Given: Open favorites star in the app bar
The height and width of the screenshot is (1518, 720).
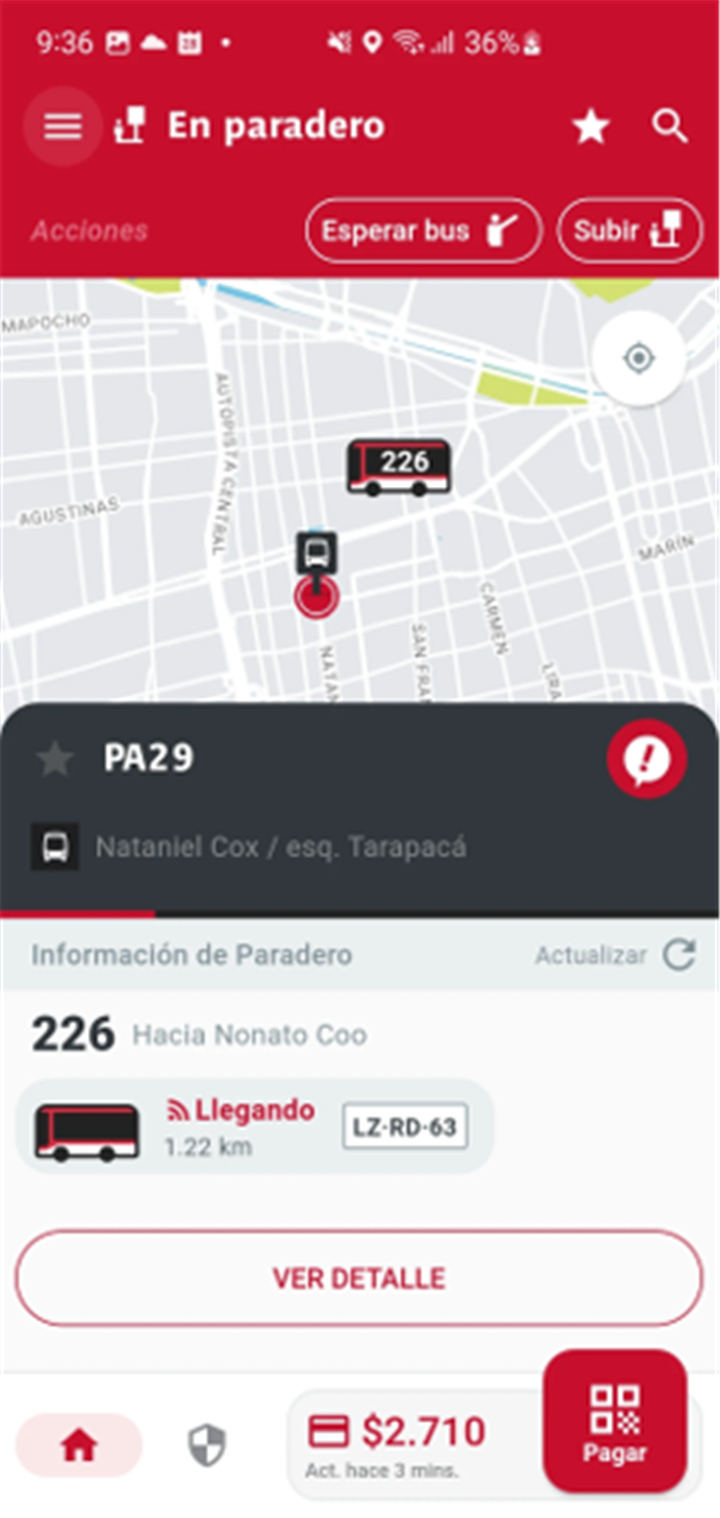Looking at the screenshot, I should 590,127.
